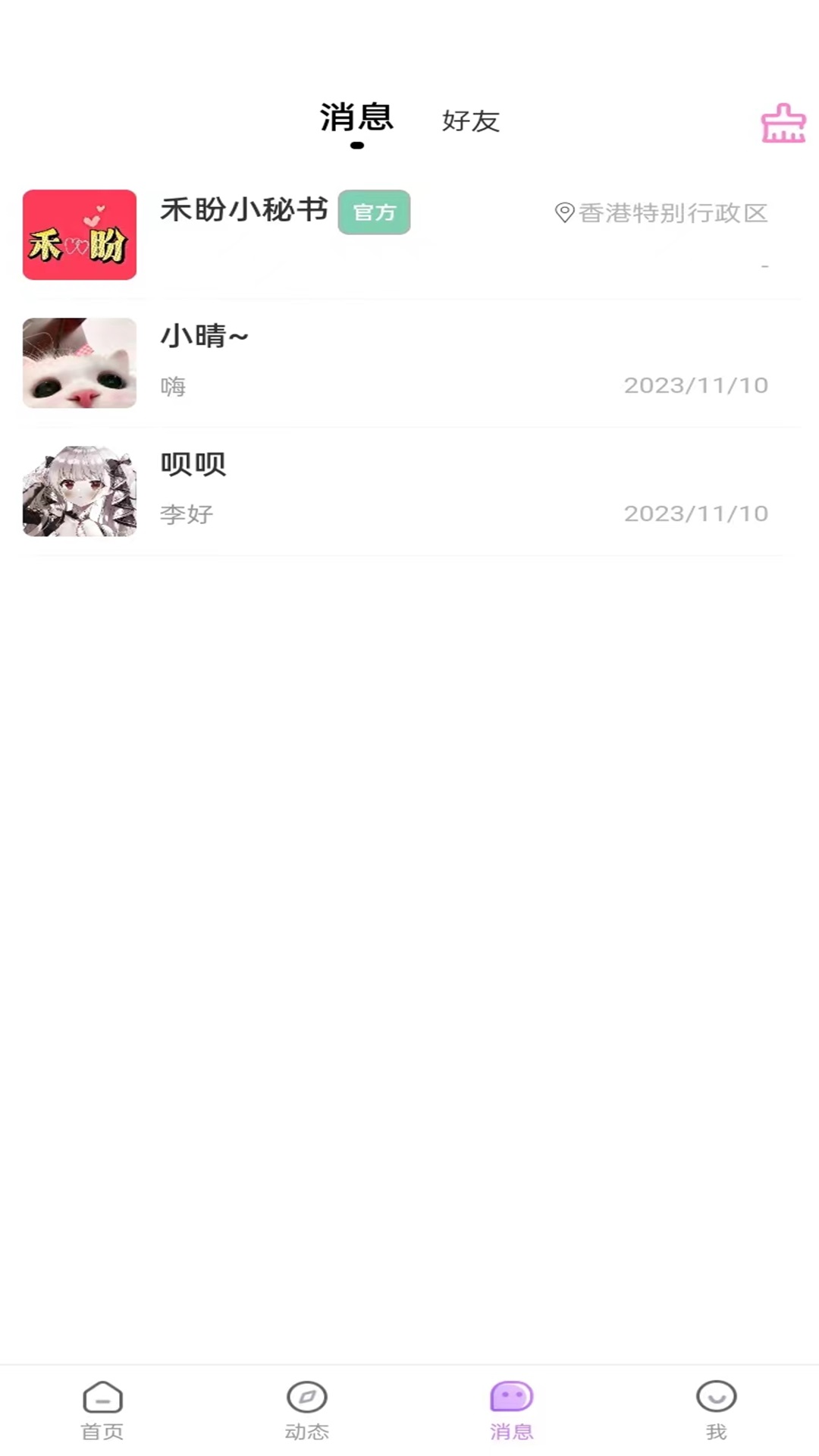
Task: Open 禾盼小秘书 official account avatar
Action: (80, 235)
